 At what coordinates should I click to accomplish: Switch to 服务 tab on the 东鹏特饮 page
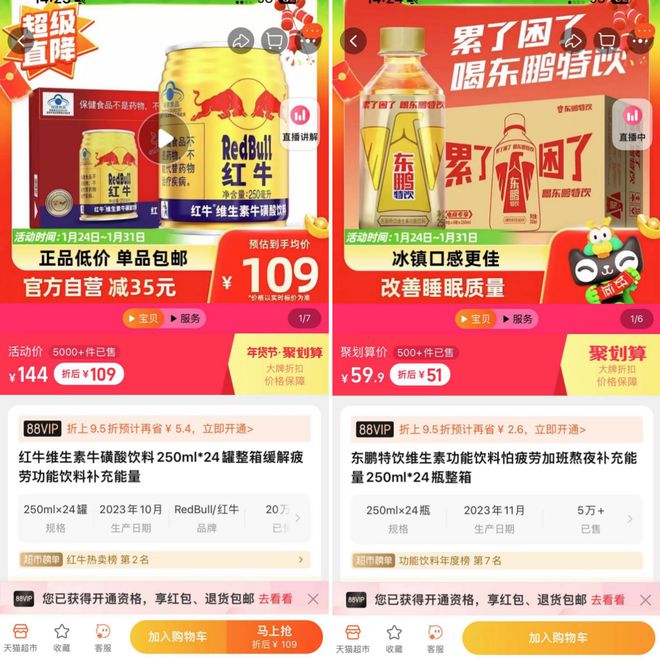516,319
